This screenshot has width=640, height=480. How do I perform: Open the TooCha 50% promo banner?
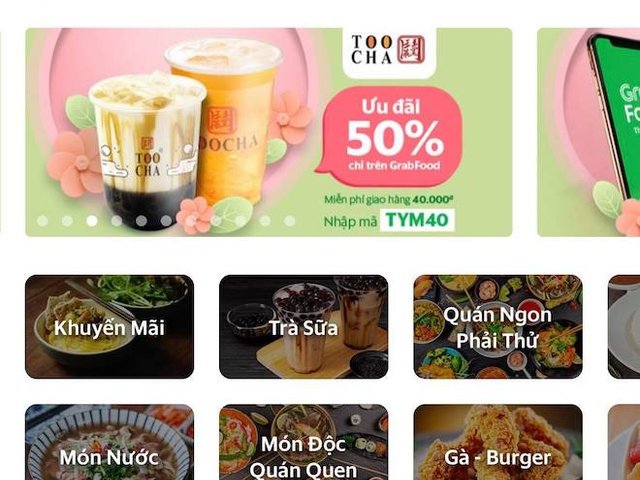[268, 132]
